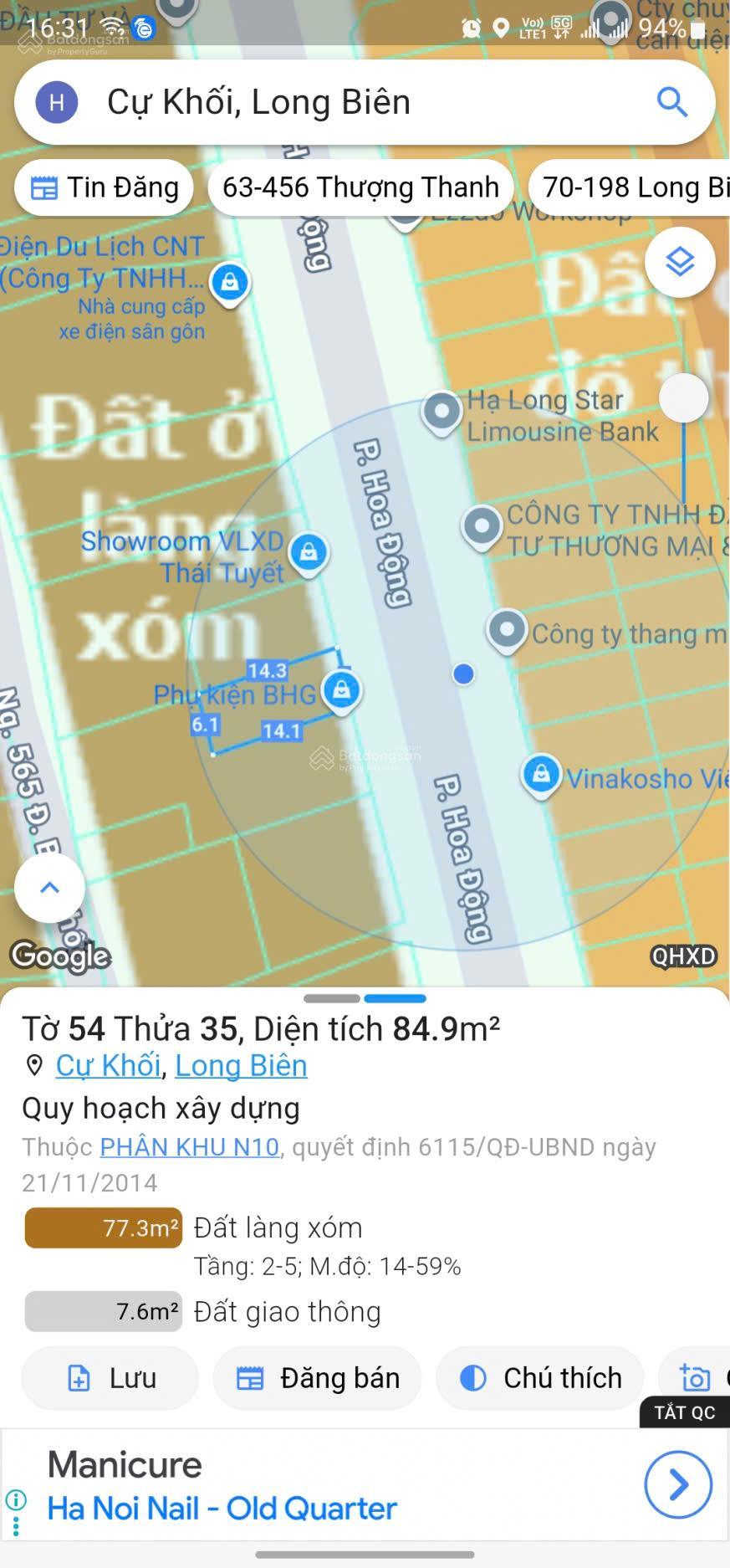Tap the Hạ Long Star Limousine marker
Screen dimensions: 730x1568
[x=442, y=411]
